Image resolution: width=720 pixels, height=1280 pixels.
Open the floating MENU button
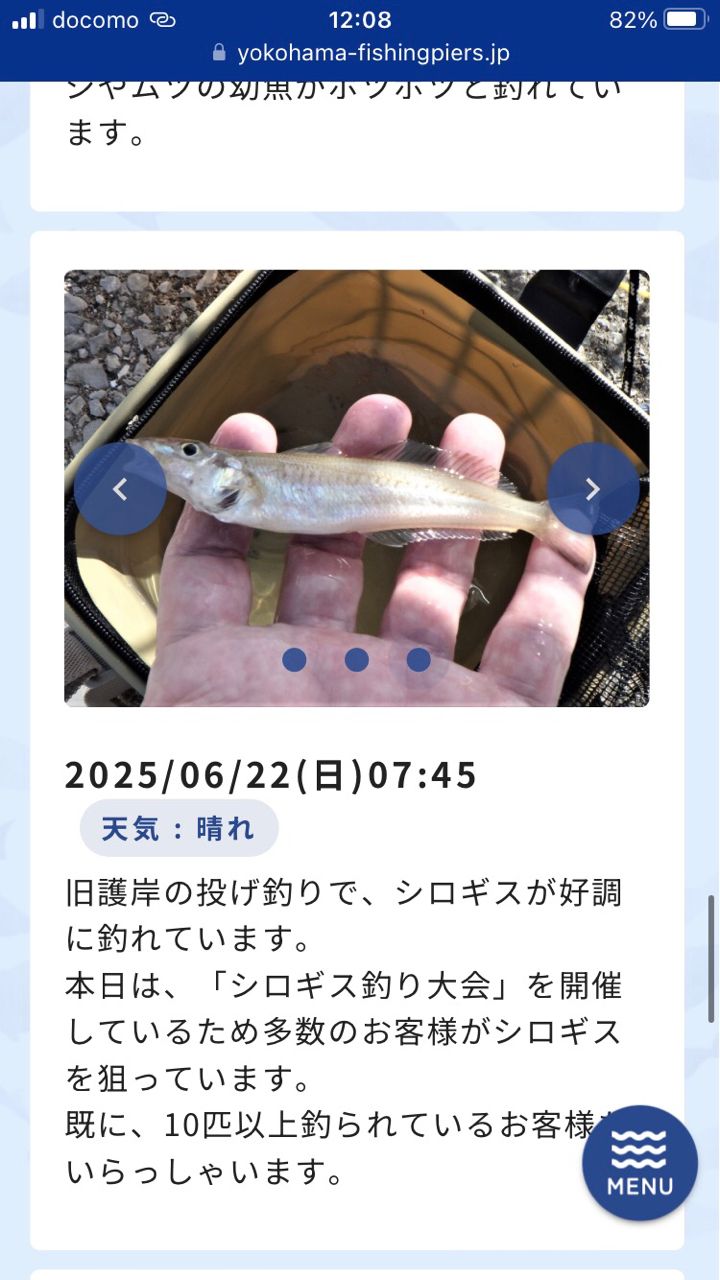(640, 1163)
